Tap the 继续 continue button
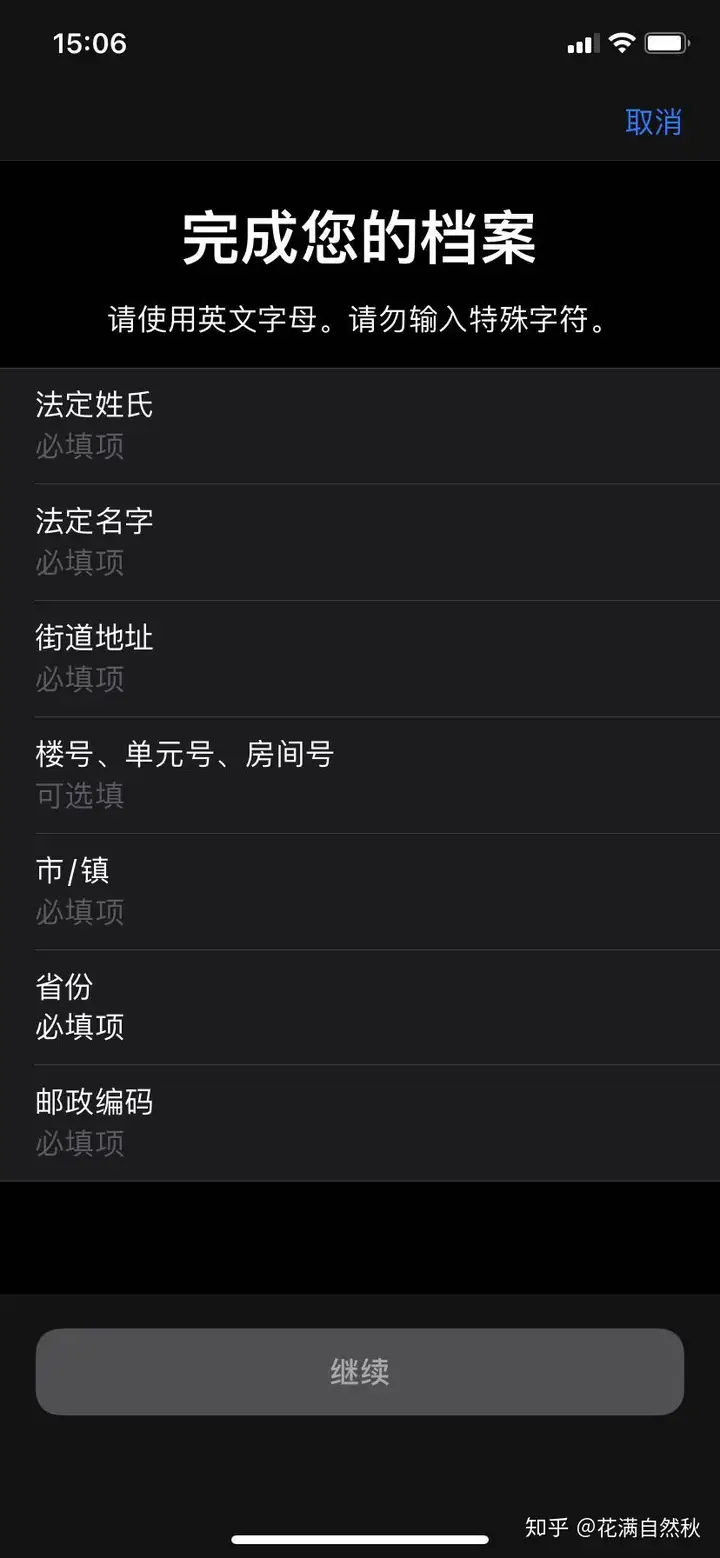The image size is (720, 1558). [360, 1372]
